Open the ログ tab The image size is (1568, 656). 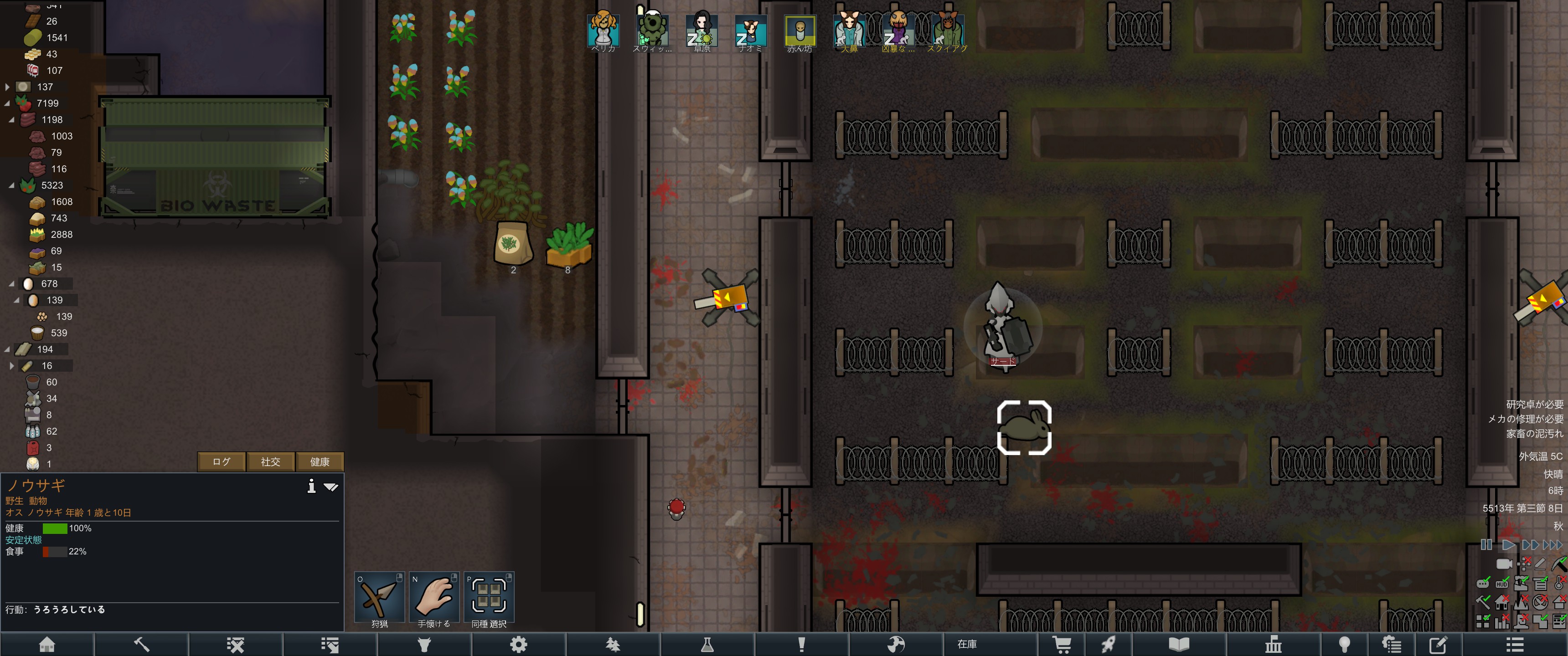pos(222,461)
